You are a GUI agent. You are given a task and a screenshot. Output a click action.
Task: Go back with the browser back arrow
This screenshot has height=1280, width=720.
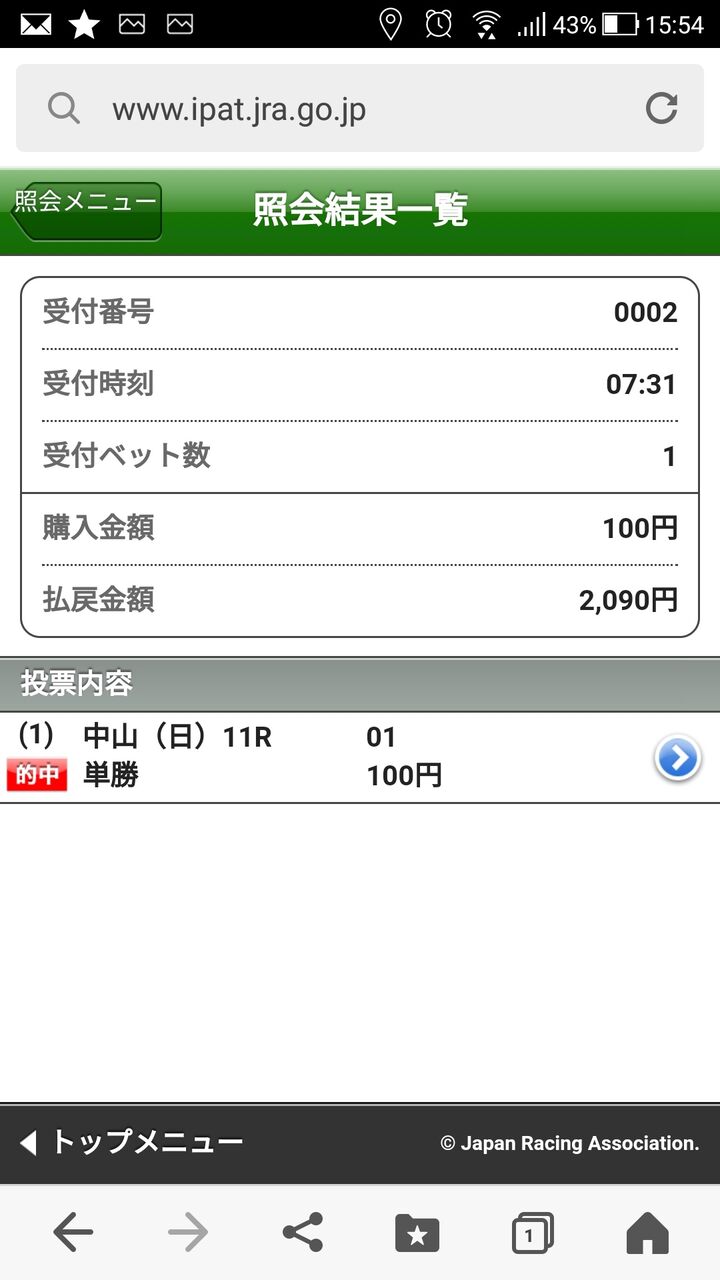73,1234
